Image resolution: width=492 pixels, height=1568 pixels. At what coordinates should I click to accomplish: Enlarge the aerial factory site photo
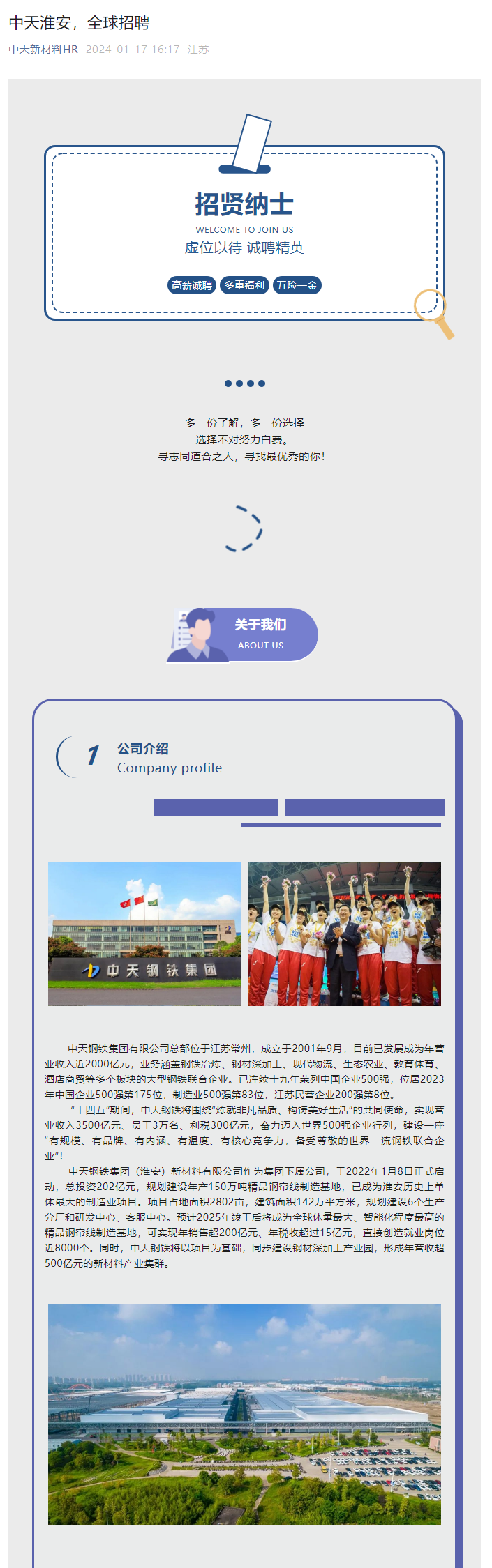(244, 1414)
